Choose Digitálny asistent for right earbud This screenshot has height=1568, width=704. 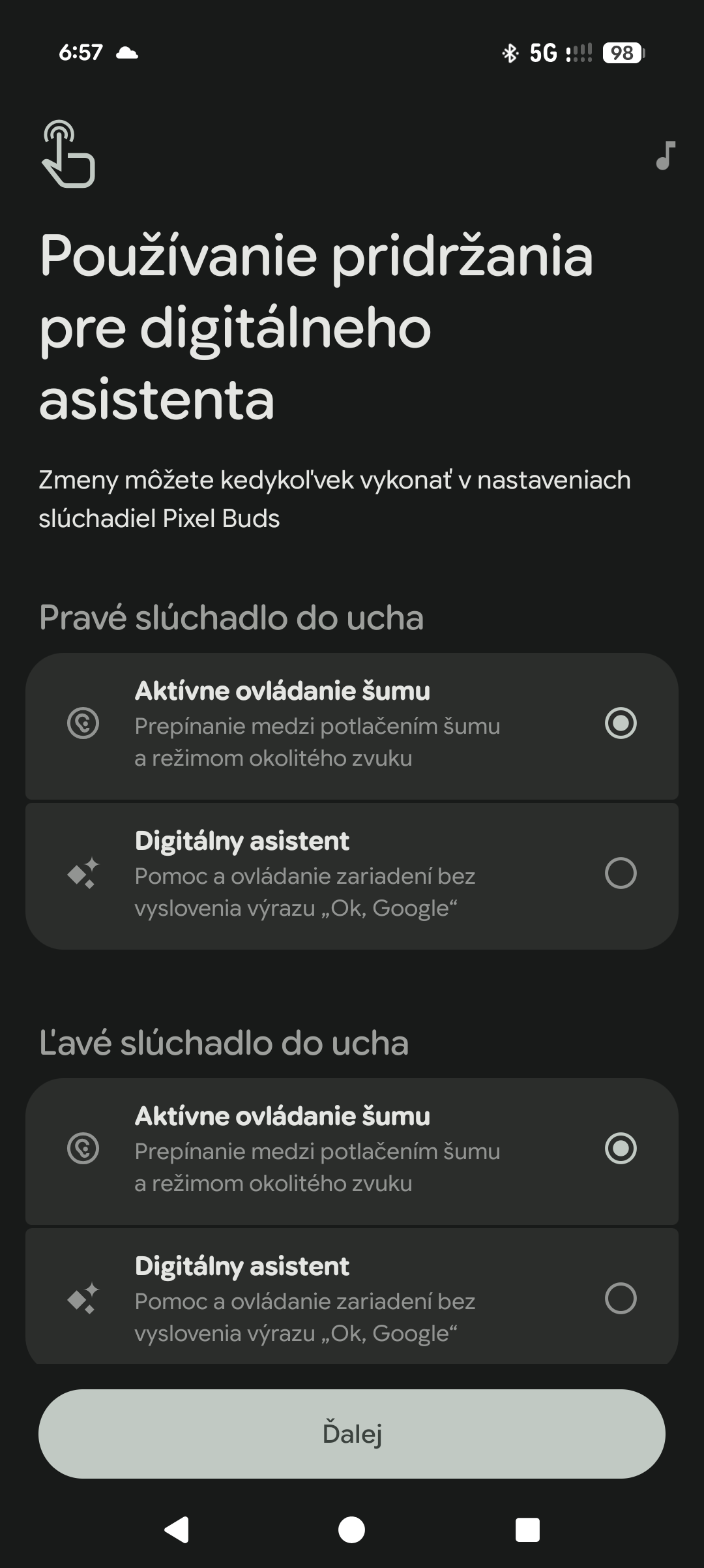620,873
